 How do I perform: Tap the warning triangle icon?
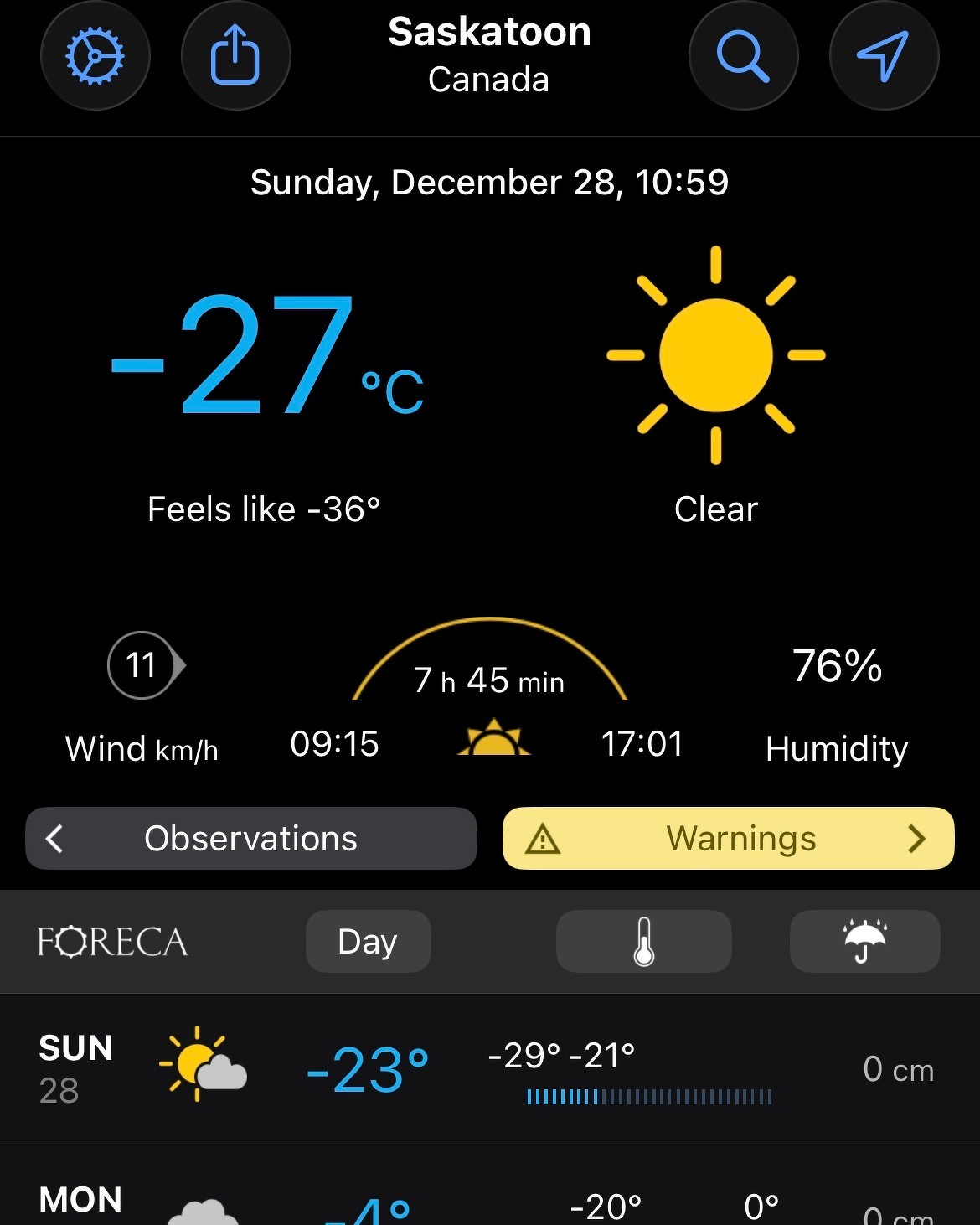pyautogui.click(x=545, y=838)
